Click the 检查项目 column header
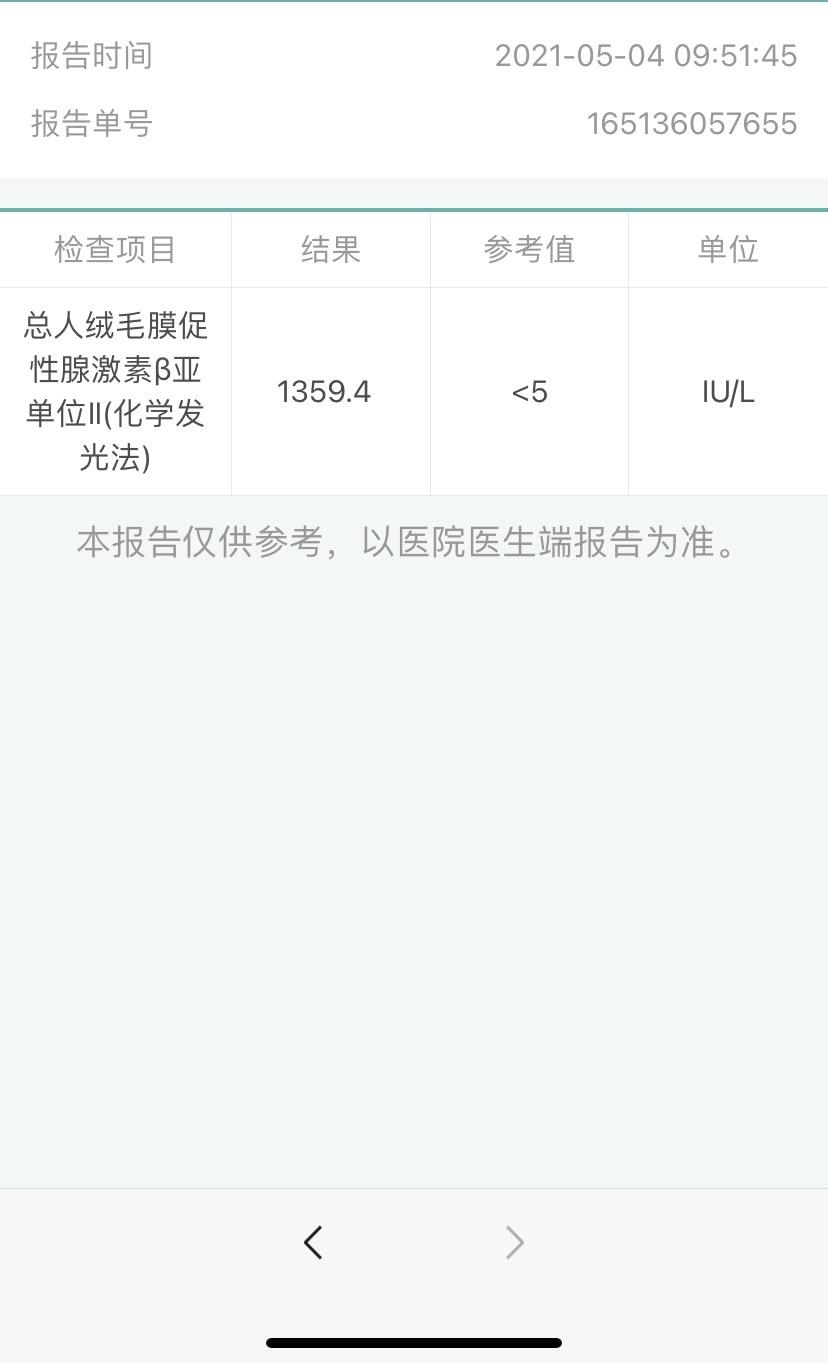The image size is (828, 1363). pyautogui.click(x=115, y=249)
